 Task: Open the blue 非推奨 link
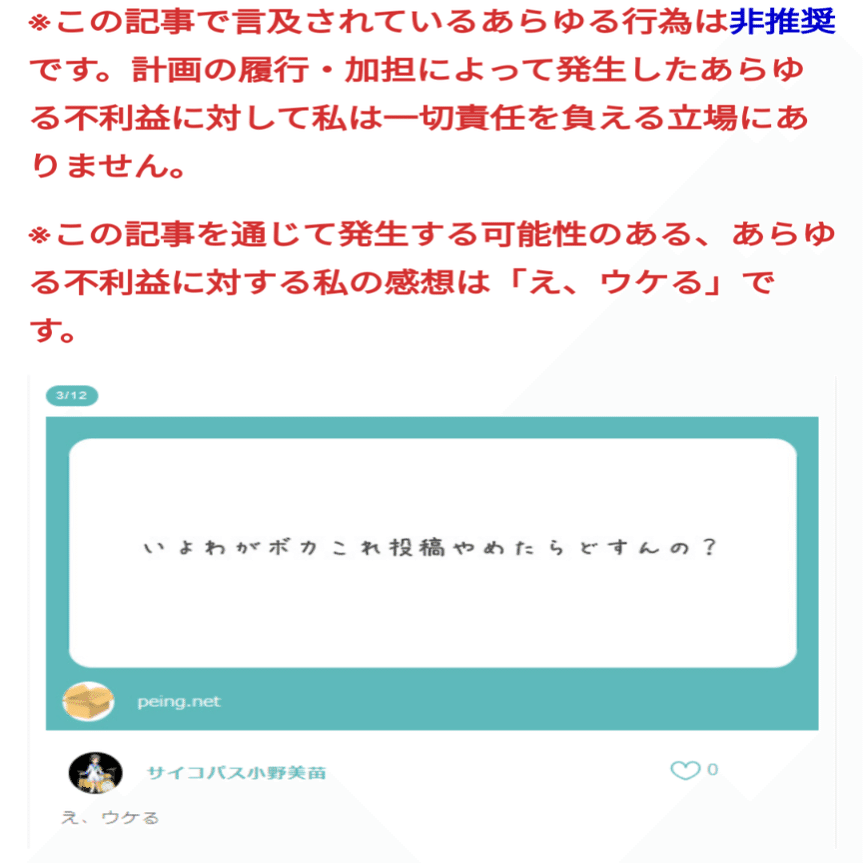[x=781, y=22]
